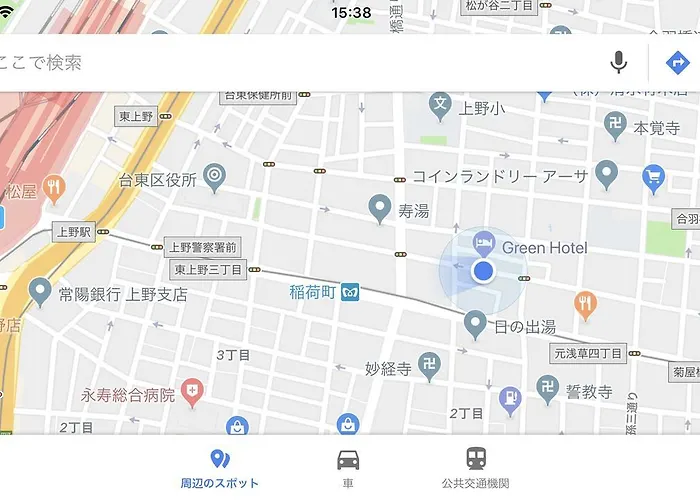Open the 日の出湯 place marker
The width and height of the screenshot is (700, 500).
pyautogui.click(x=476, y=322)
